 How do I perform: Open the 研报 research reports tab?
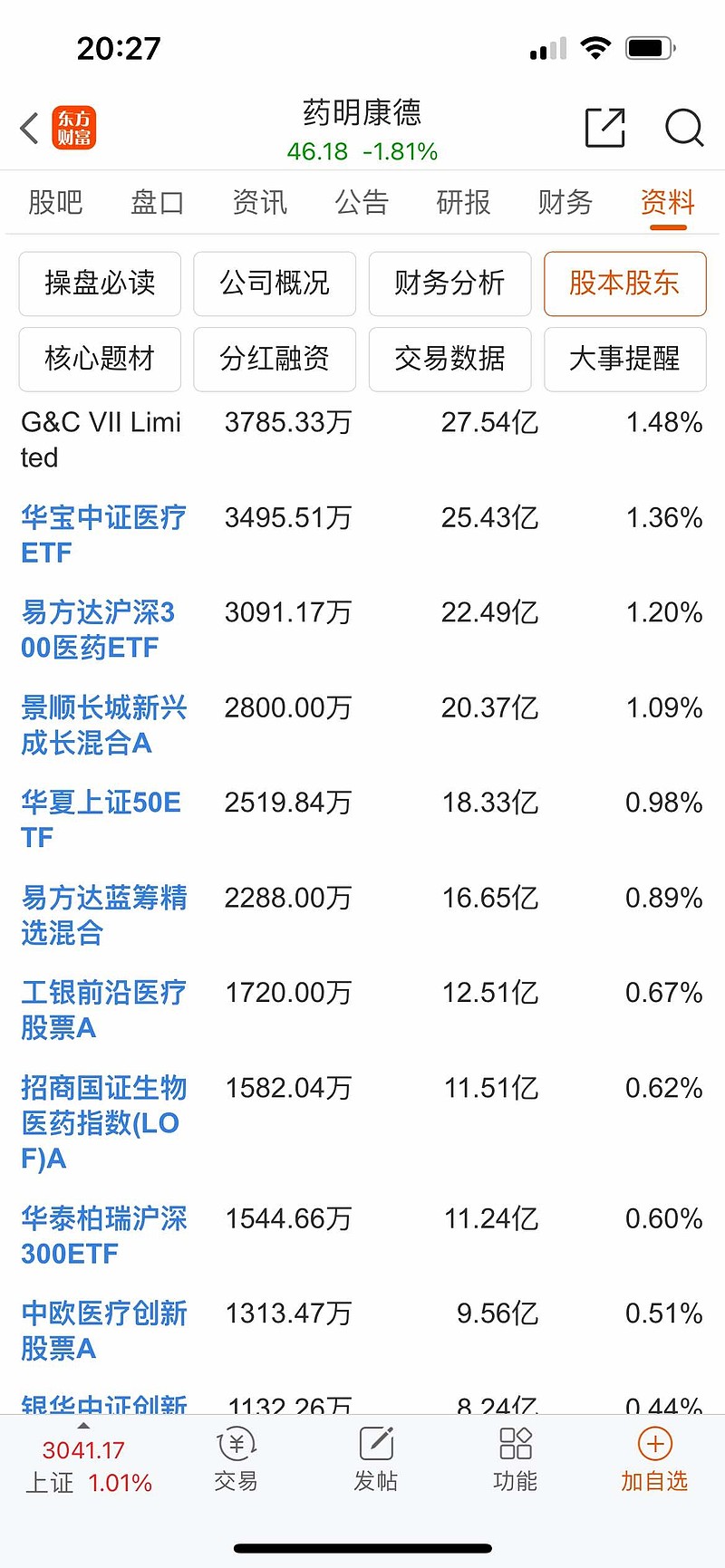tap(463, 203)
